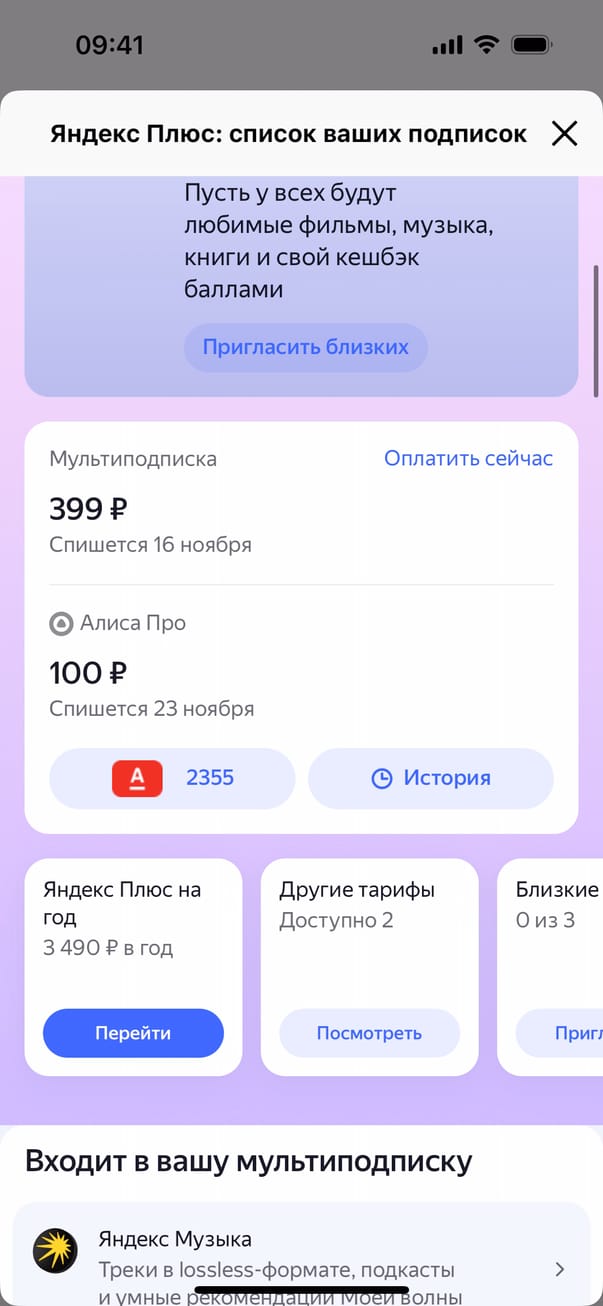Screen dimensions: 603x1306
Task: Tap Перейти for Яндекс Плюс на год
Action: (x=133, y=1033)
